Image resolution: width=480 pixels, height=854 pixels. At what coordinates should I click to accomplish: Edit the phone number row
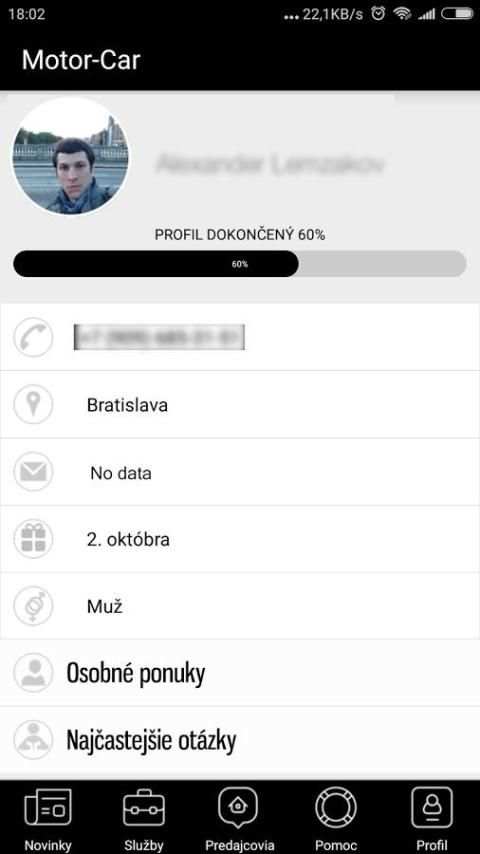click(x=240, y=337)
